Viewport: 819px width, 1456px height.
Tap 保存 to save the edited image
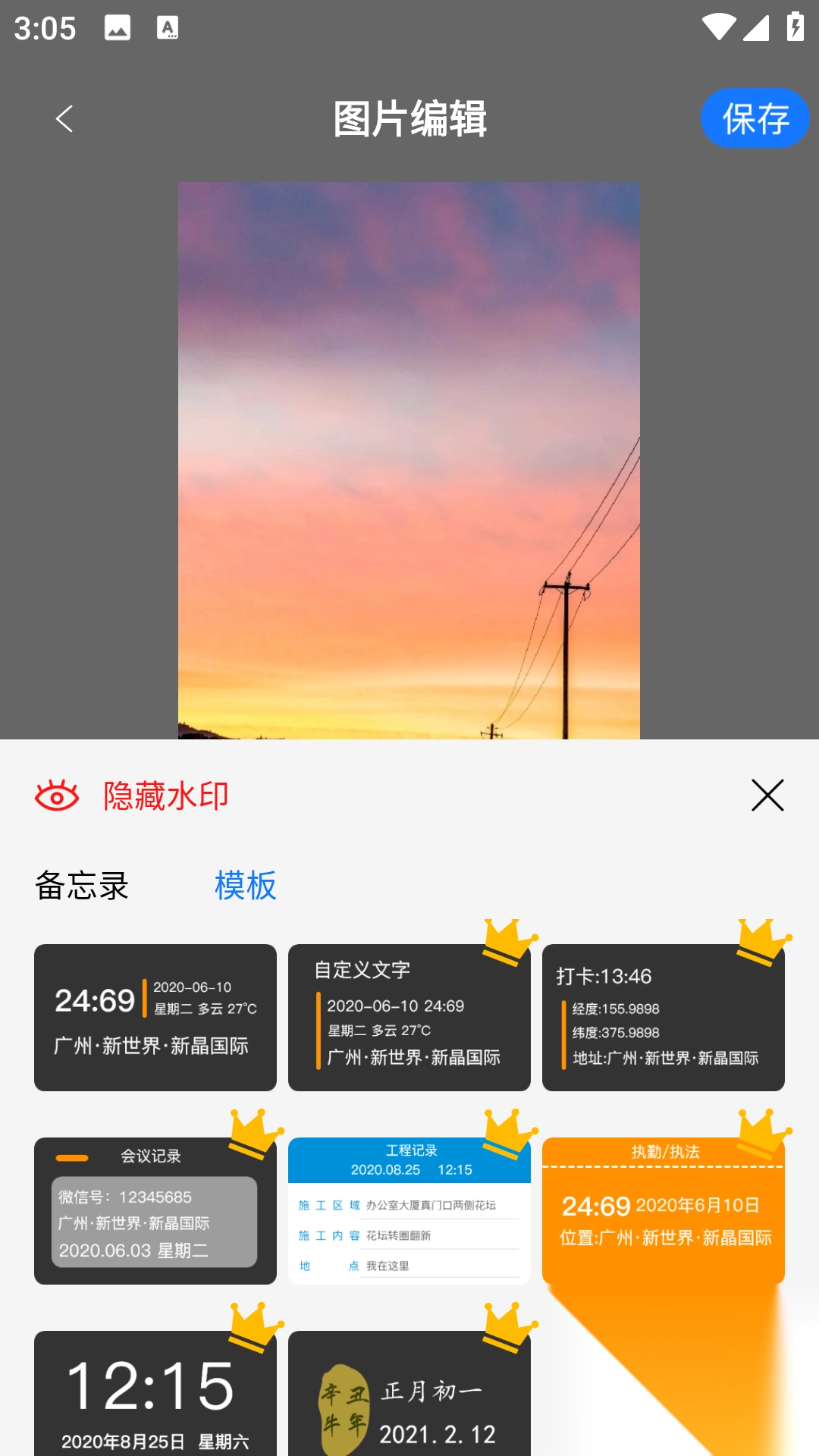tap(755, 118)
